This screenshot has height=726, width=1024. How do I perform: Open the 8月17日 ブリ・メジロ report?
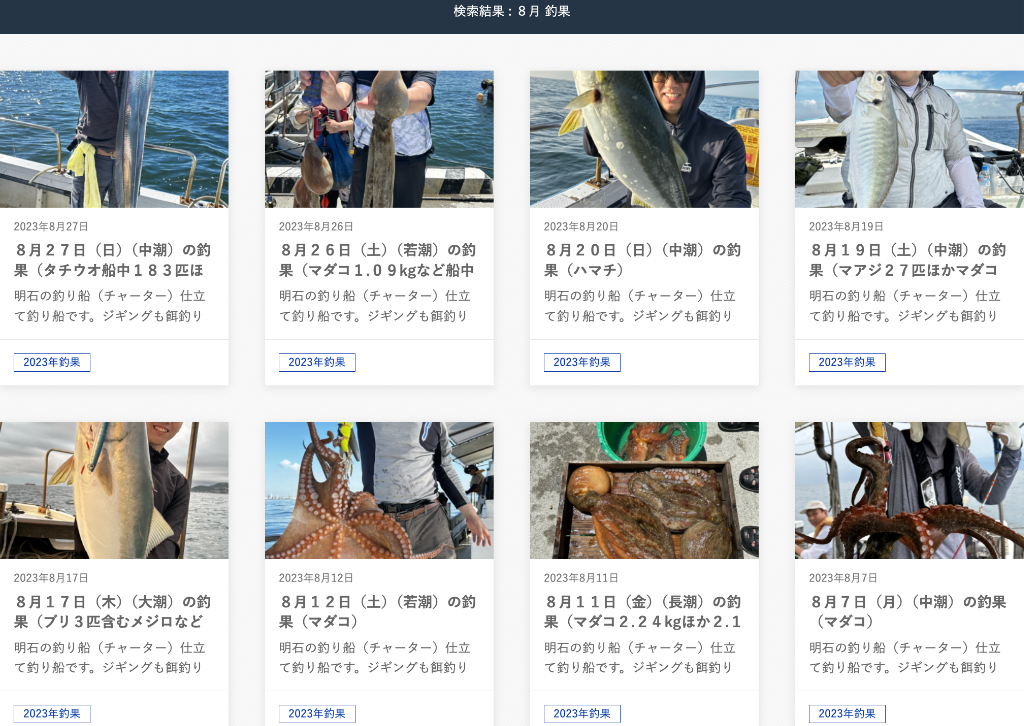112,611
